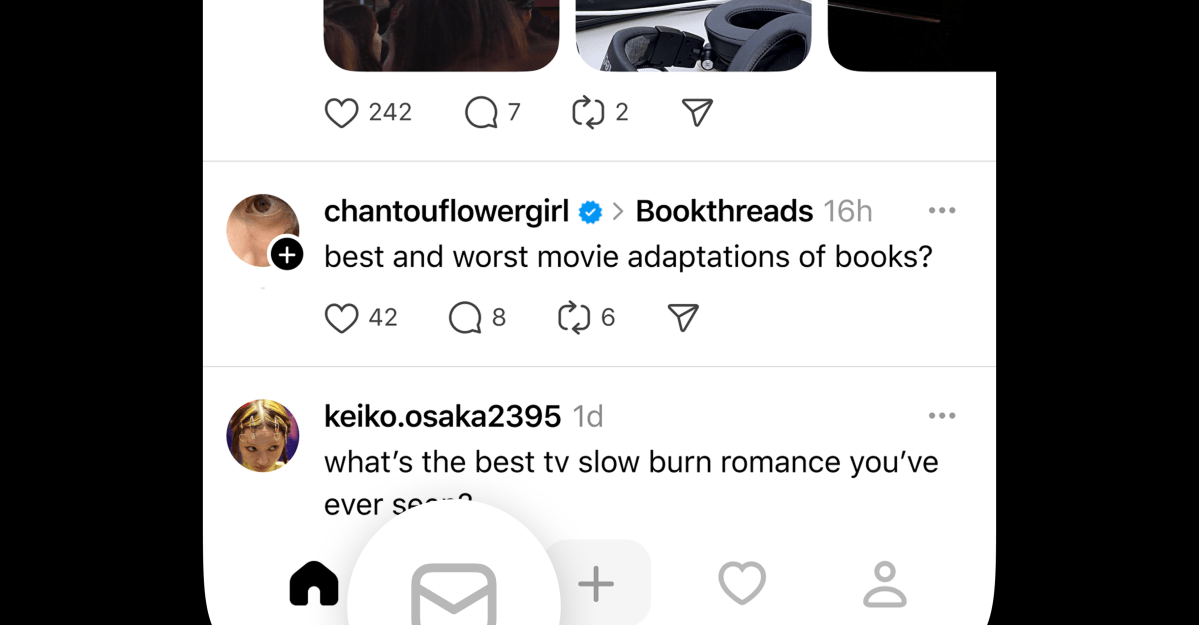This screenshot has height=625, width=1199.
Task: Open comments on the post with 7 replies
Action: (x=481, y=113)
